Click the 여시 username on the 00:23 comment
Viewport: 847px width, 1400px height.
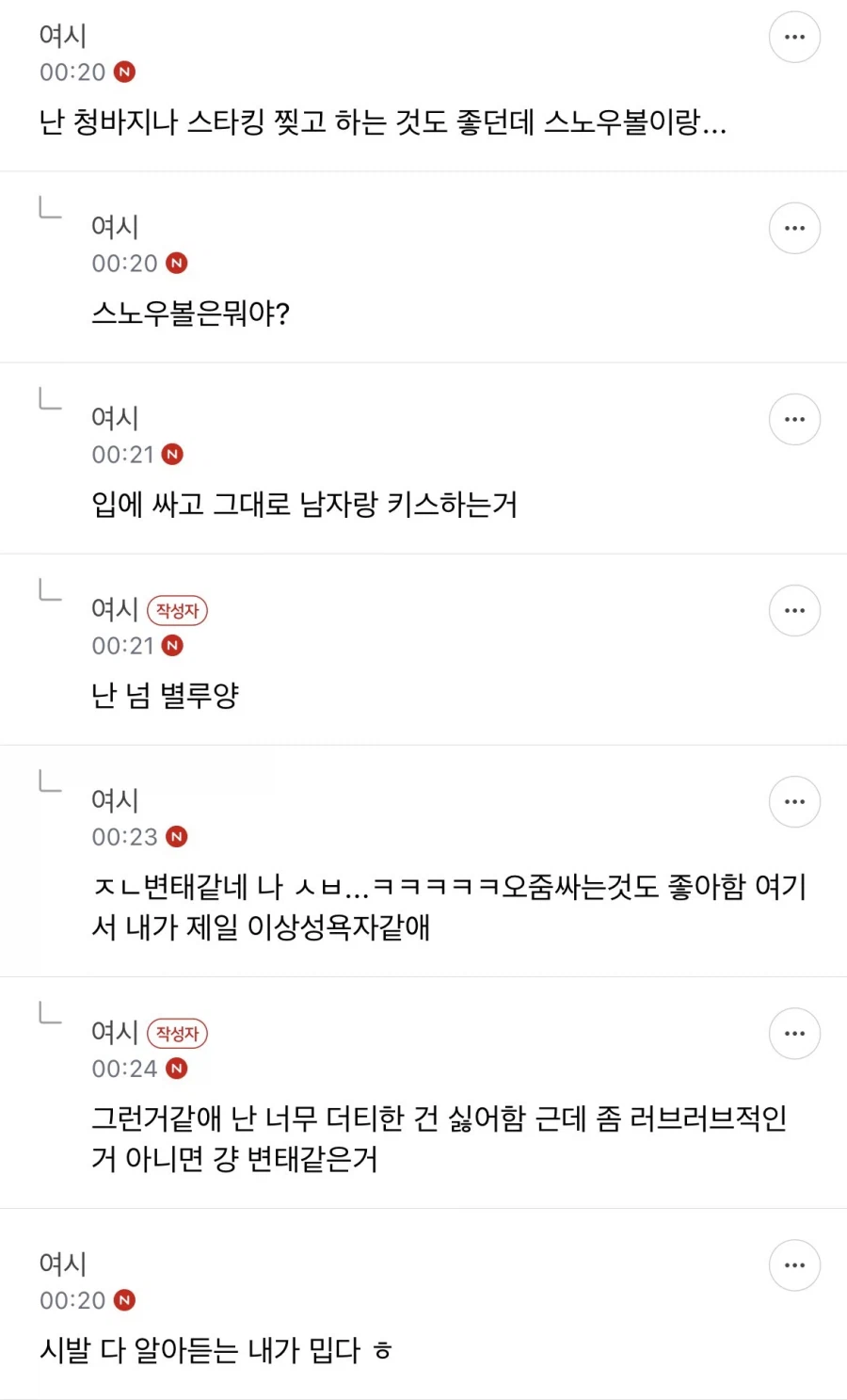point(114,801)
